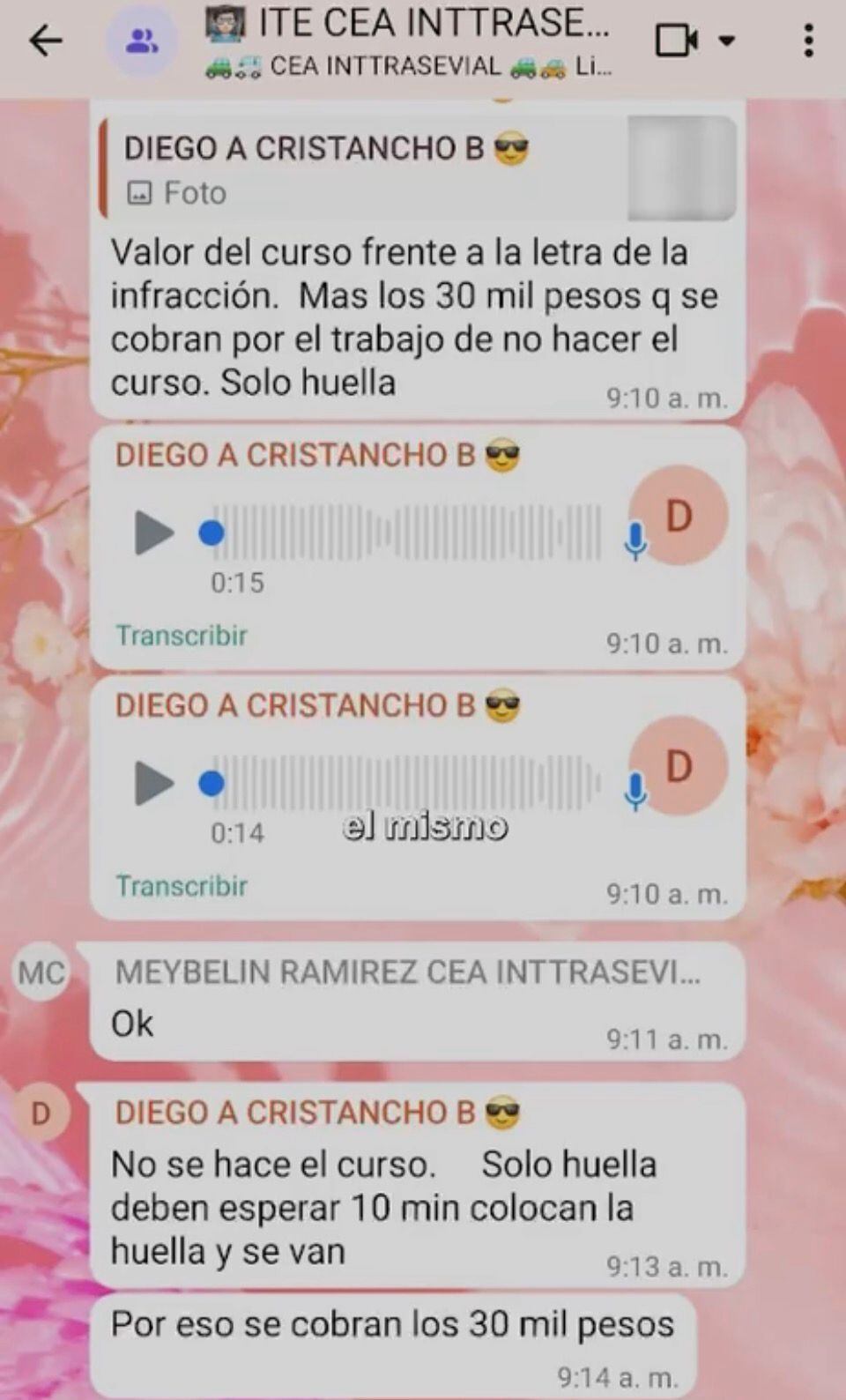Open Meybelin Ramirez's MC profile avatar
The width and height of the screenshot is (846, 1400).
coord(41,972)
